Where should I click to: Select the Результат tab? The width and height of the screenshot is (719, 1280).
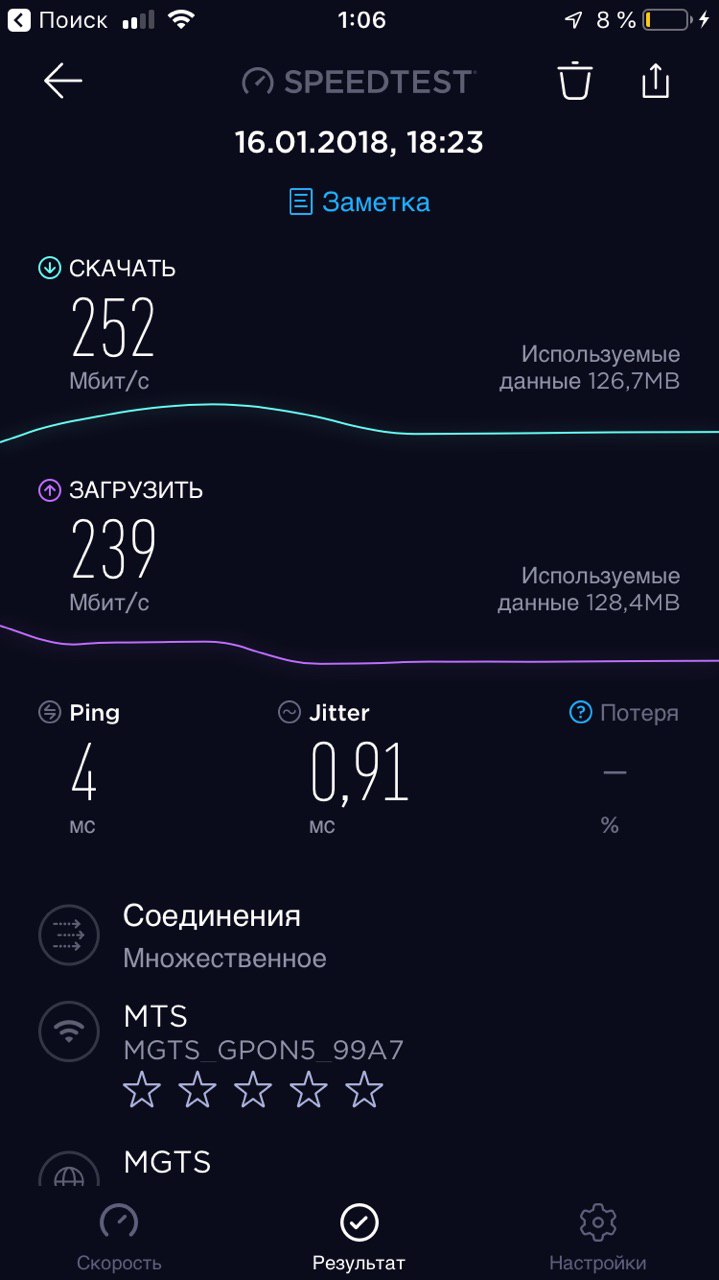click(x=359, y=1238)
